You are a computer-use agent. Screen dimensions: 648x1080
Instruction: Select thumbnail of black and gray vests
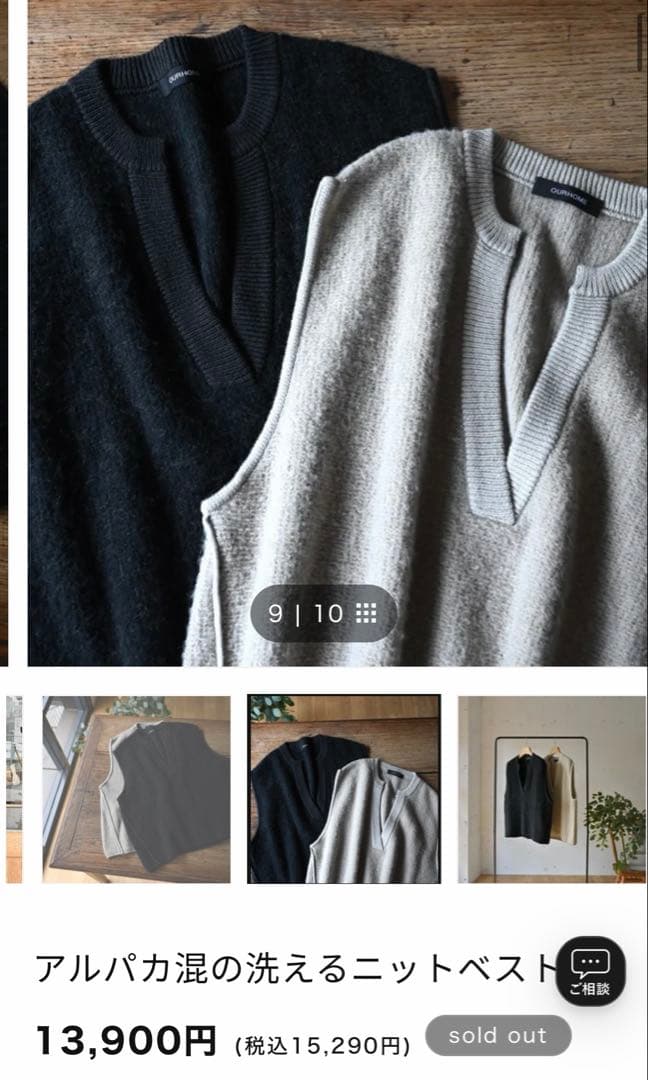[344, 789]
